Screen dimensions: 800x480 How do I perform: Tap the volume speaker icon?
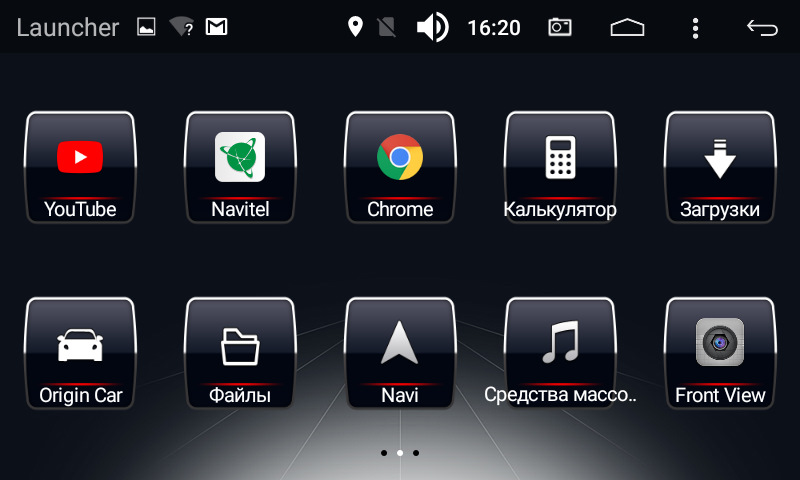tap(432, 27)
